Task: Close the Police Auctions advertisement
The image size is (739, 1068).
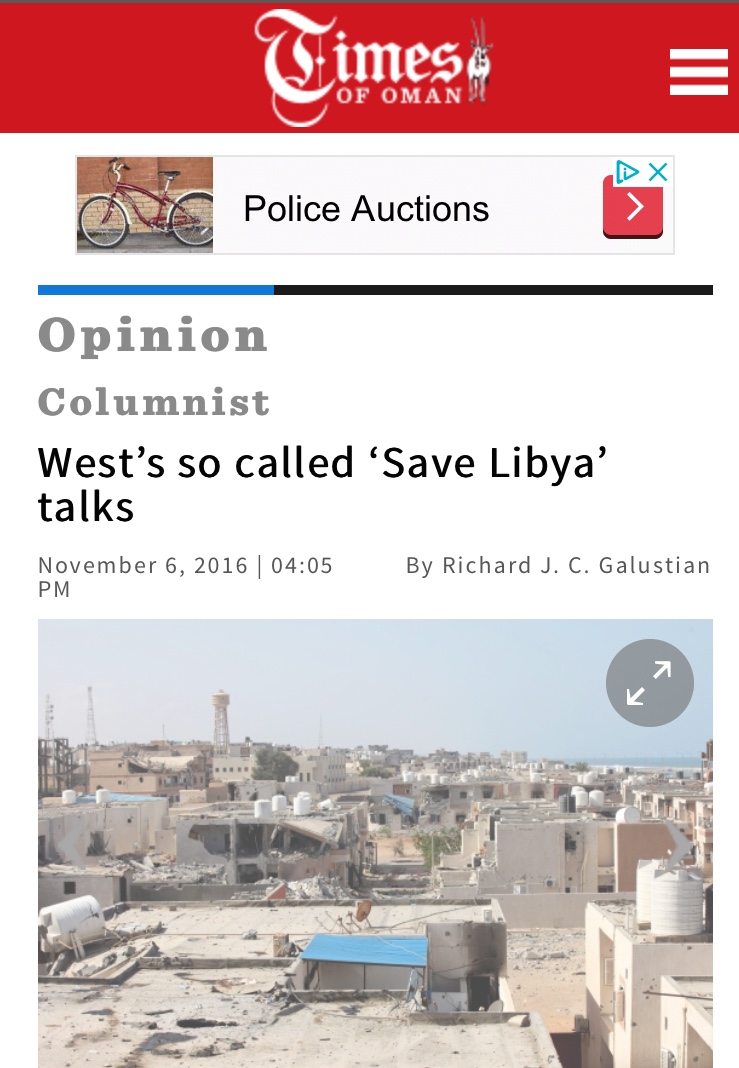Action: pos(657,172)
